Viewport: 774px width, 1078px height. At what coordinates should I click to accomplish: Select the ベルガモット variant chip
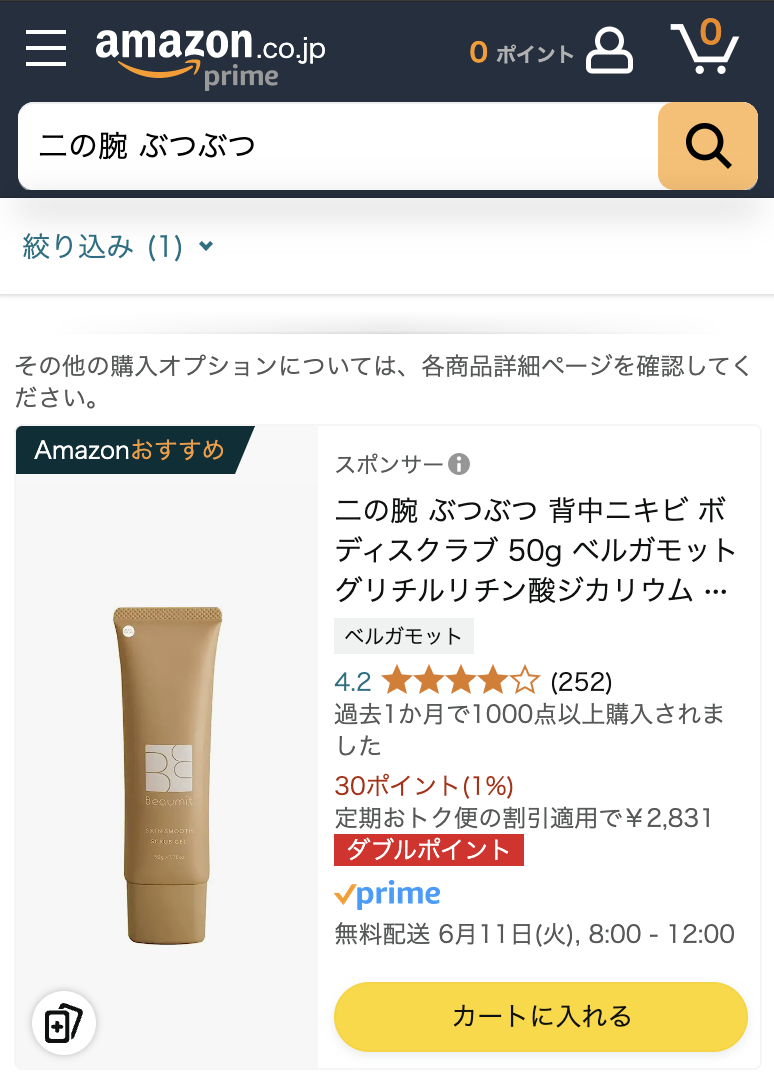(x=403, y=636)
